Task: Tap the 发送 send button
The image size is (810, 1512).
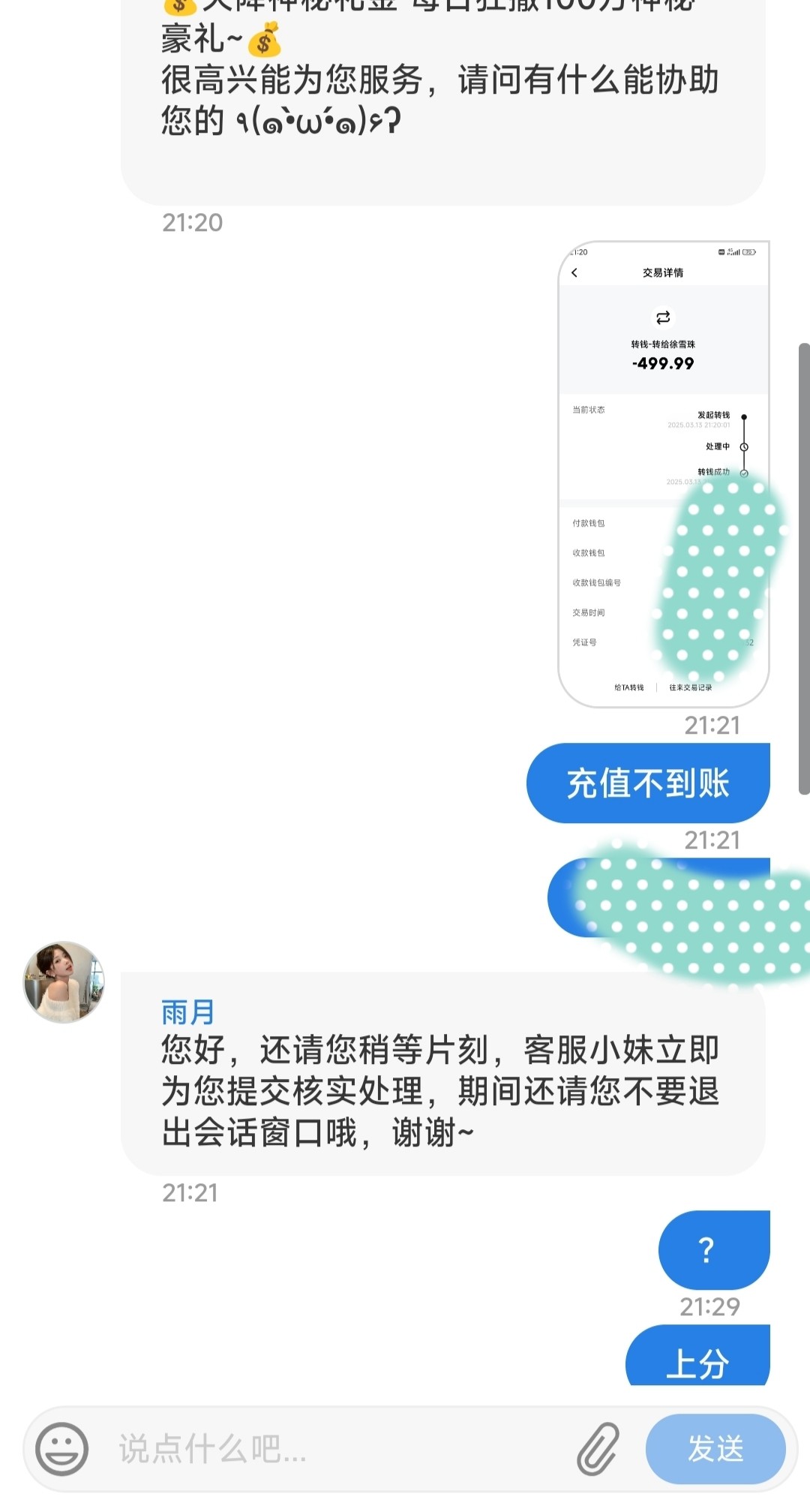Action: [715, 1449]
